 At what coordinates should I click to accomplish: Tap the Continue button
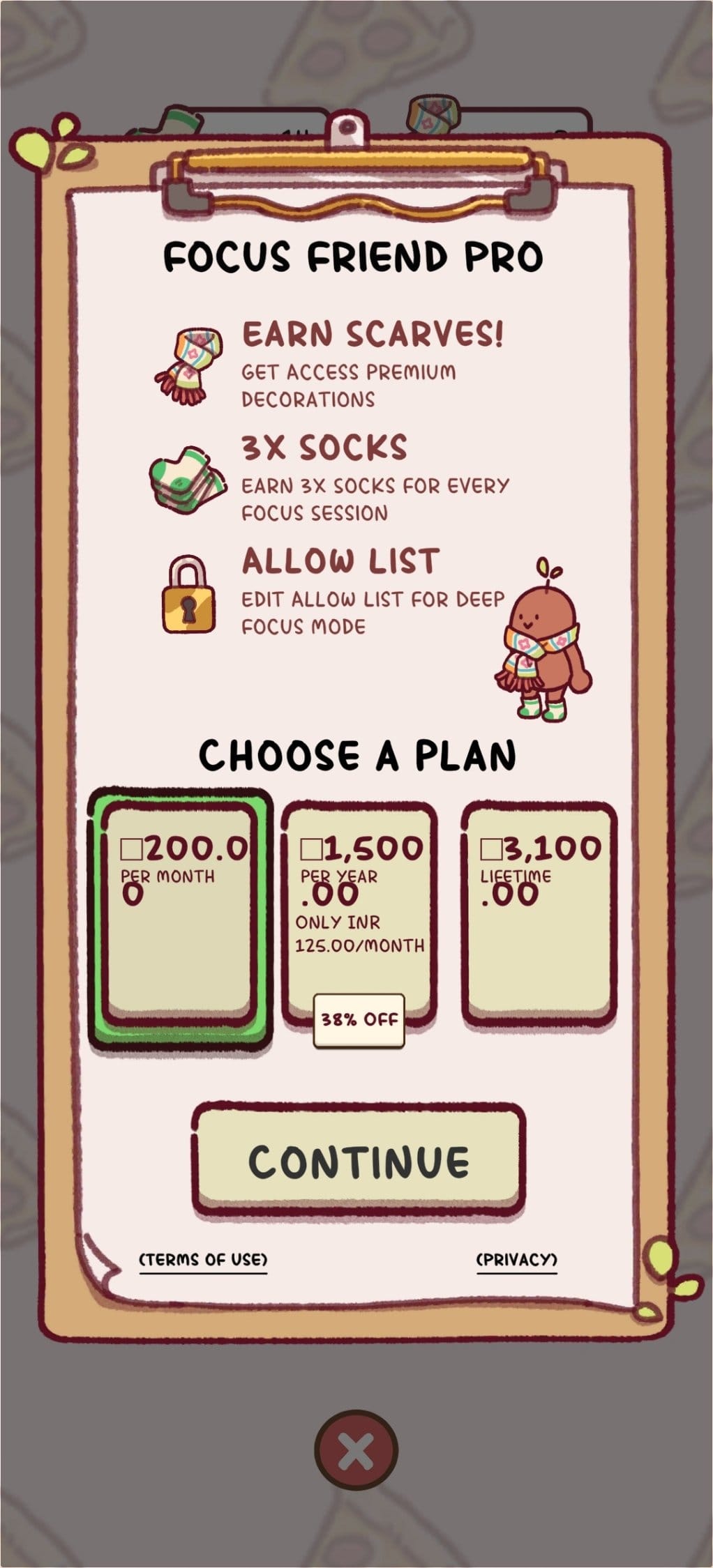point(359,1161)
